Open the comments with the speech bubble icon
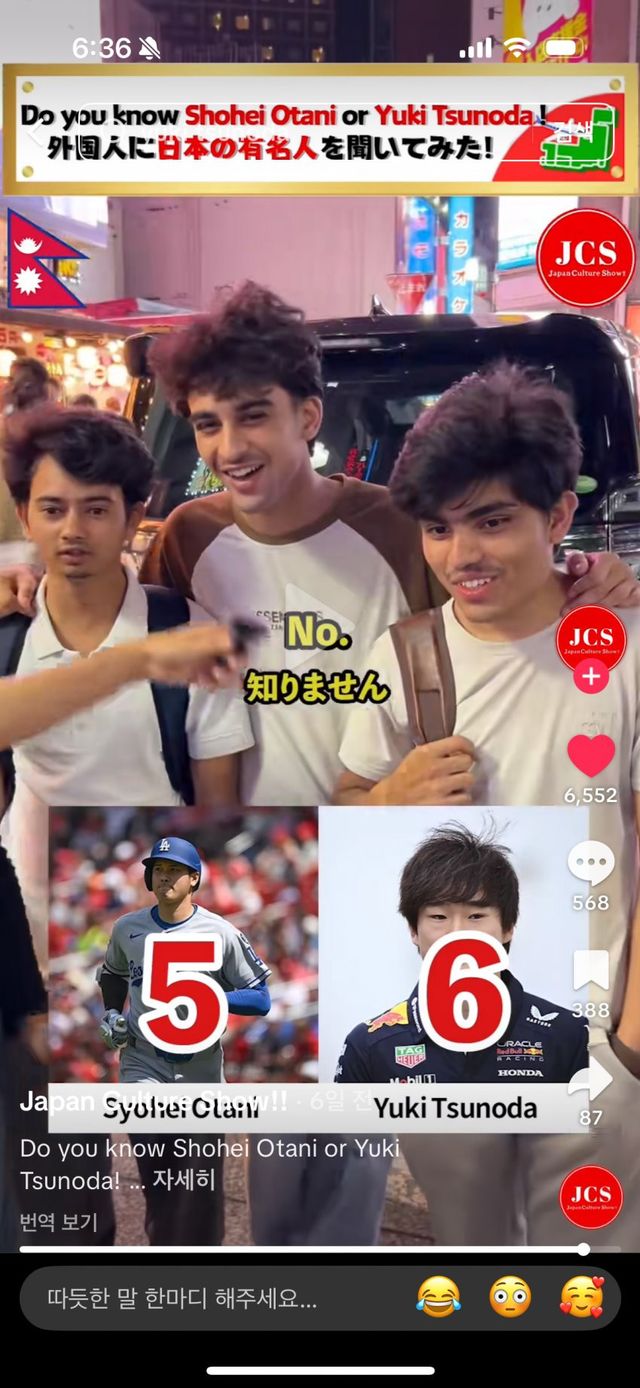 click(591, 864)
